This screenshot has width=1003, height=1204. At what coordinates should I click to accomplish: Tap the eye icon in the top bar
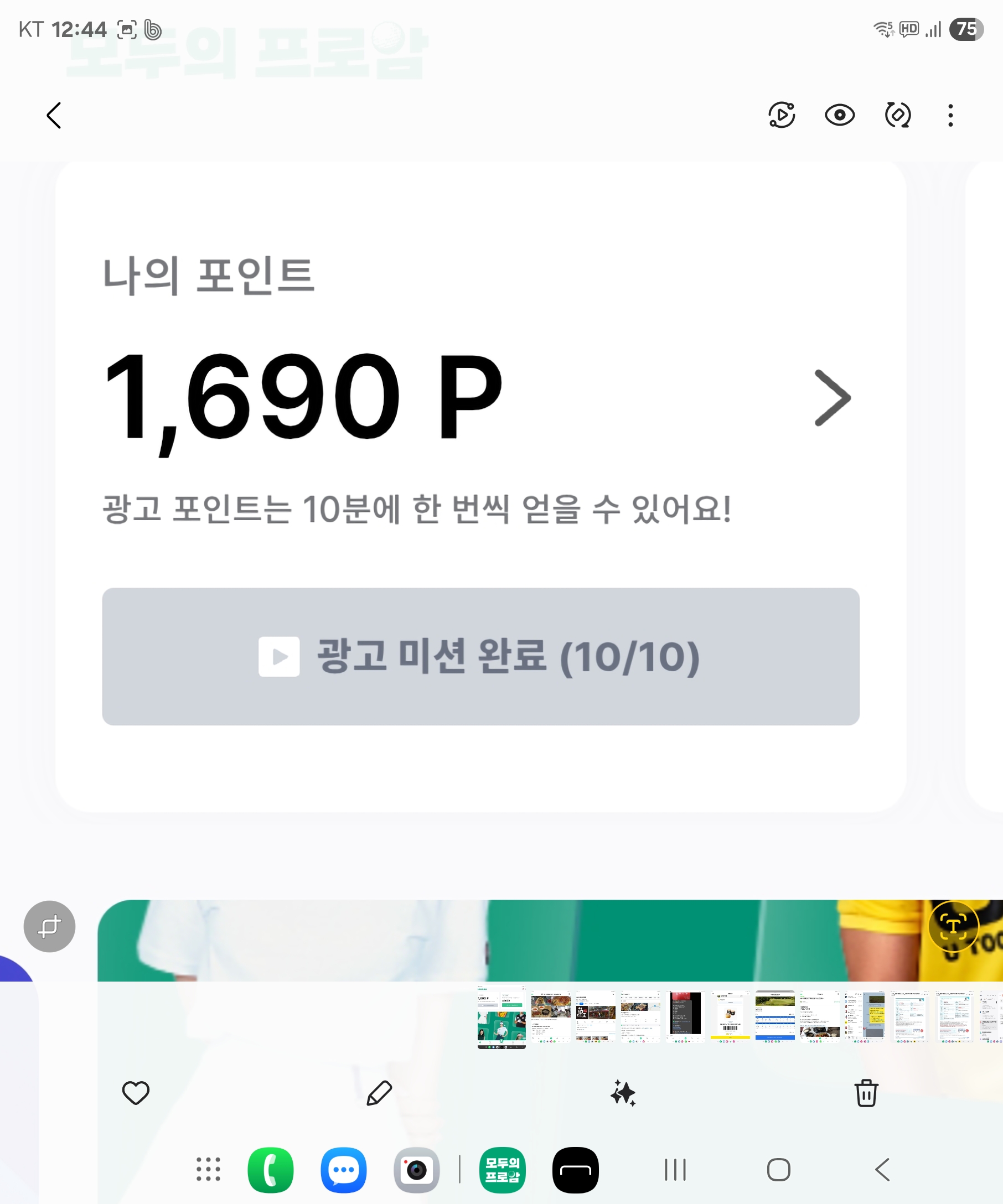point(840,116)
